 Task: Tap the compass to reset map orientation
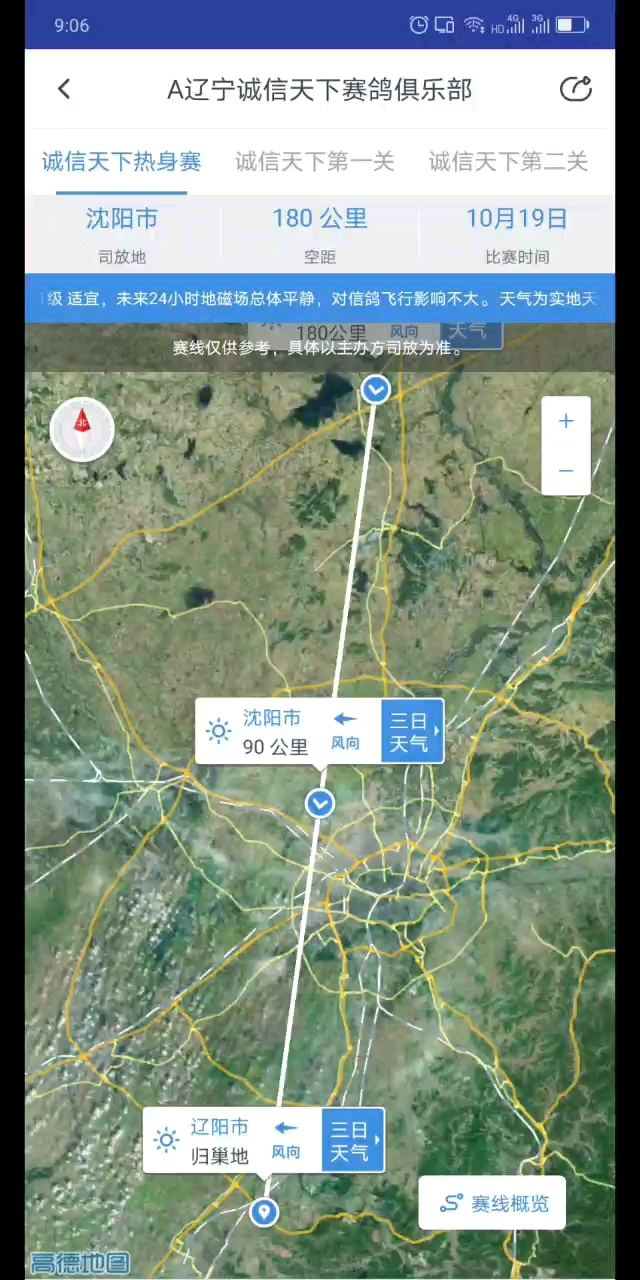pyautogui.click(x=82, y=429)
